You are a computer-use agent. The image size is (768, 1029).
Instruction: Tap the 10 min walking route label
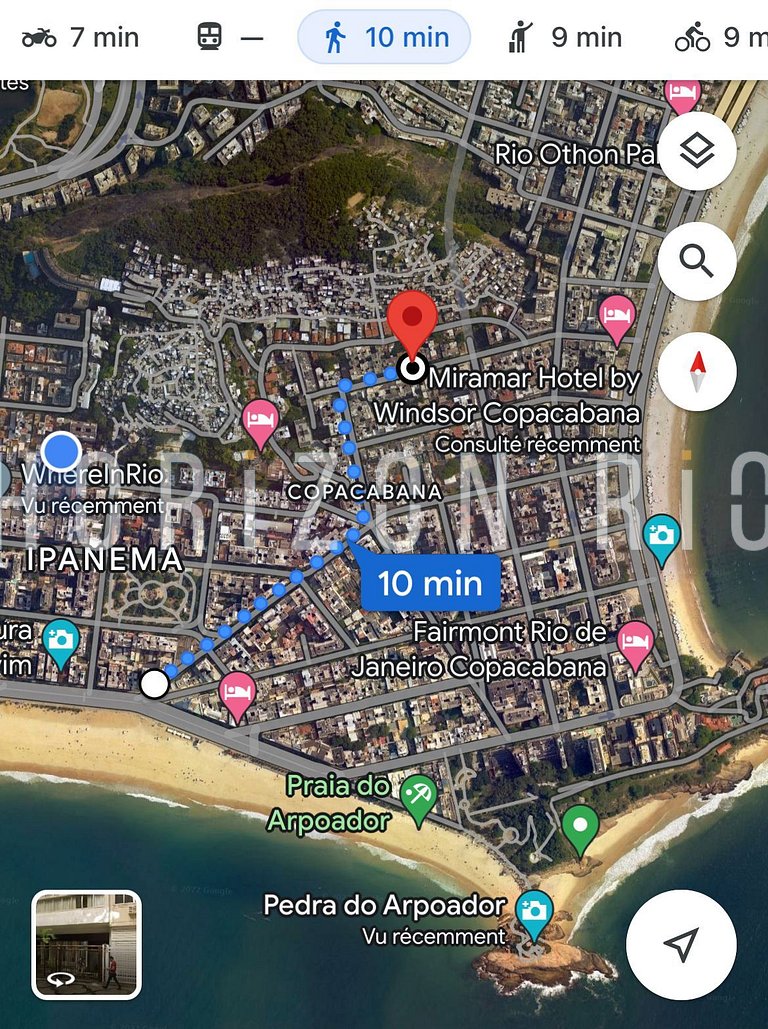[x=430, y=583]
